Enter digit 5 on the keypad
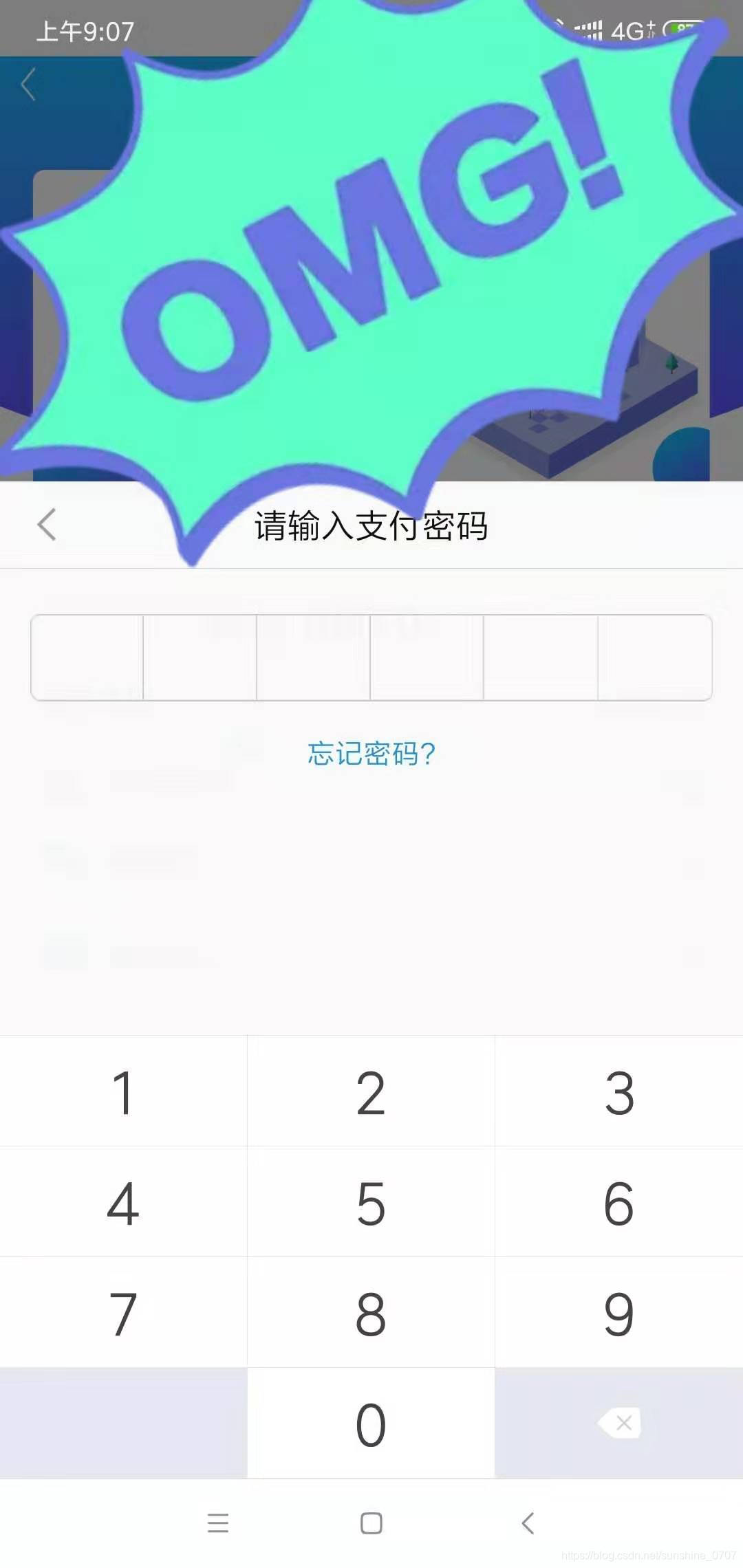Screen dimensions: 743x1568 pos(371,1203)
